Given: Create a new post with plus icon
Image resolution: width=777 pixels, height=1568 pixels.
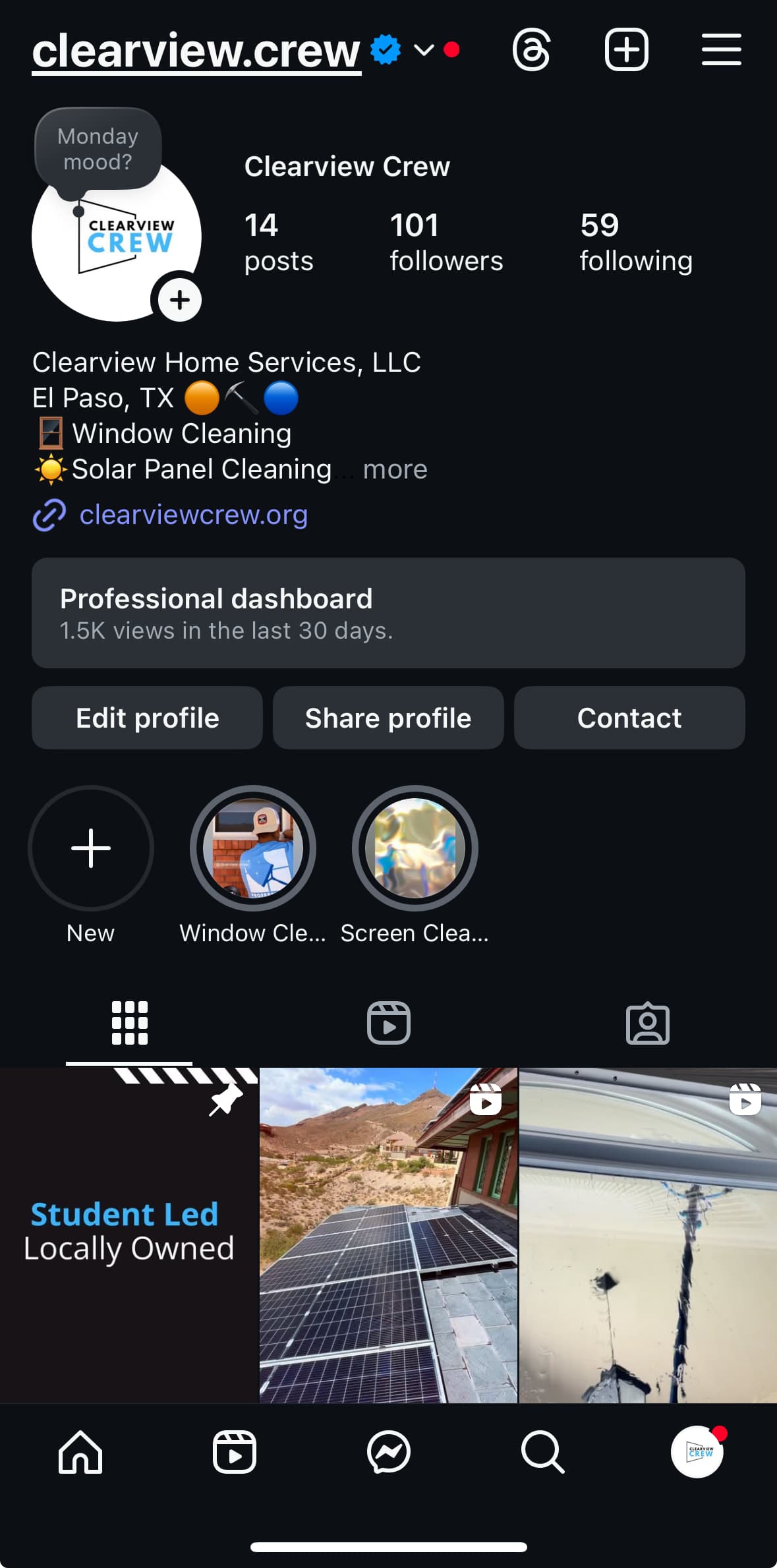Looking at the screenshot, I should (x=626, y=49).
